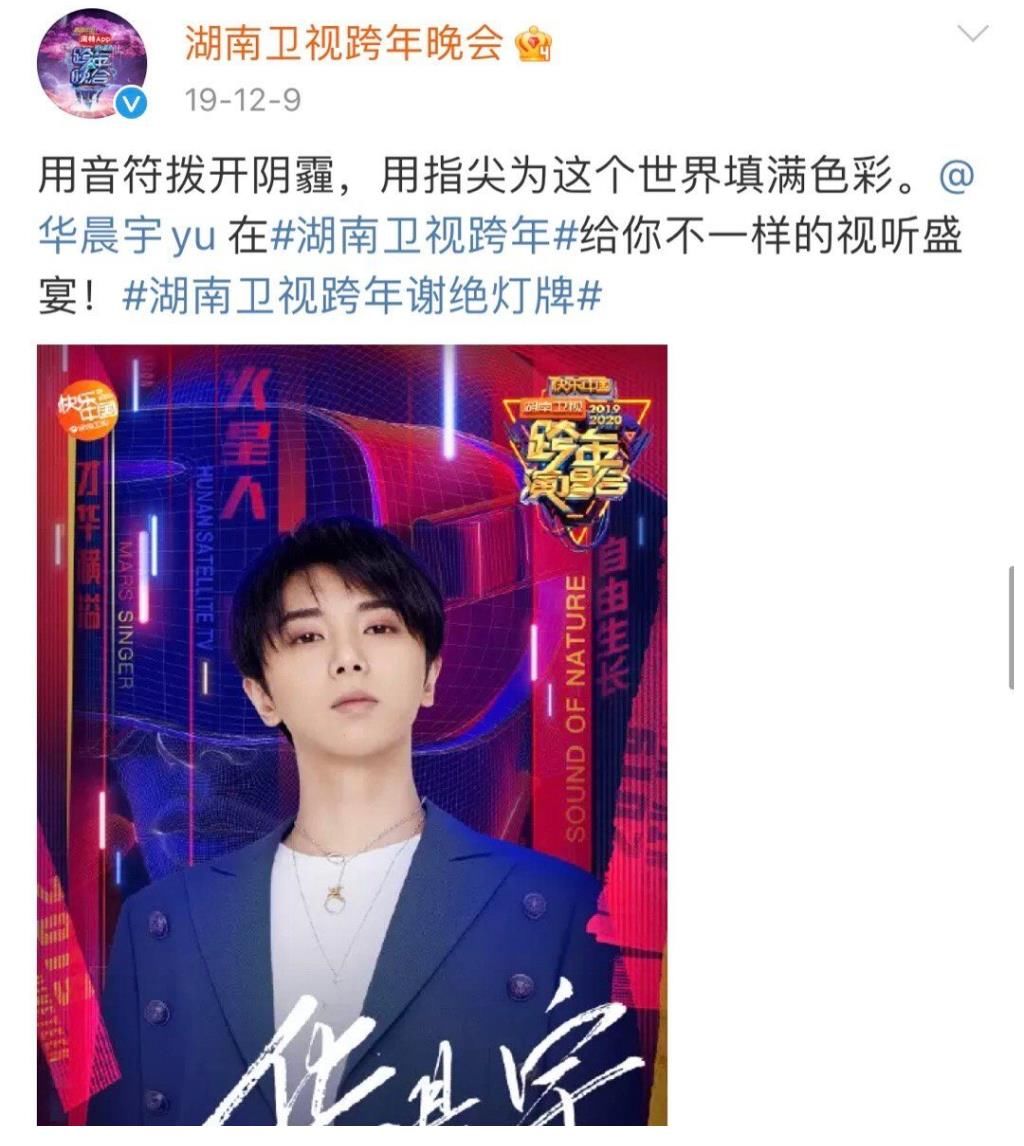1024x1146 pixels.
Task: Click the blue V verification badge on the avatar
Action: 130,99
